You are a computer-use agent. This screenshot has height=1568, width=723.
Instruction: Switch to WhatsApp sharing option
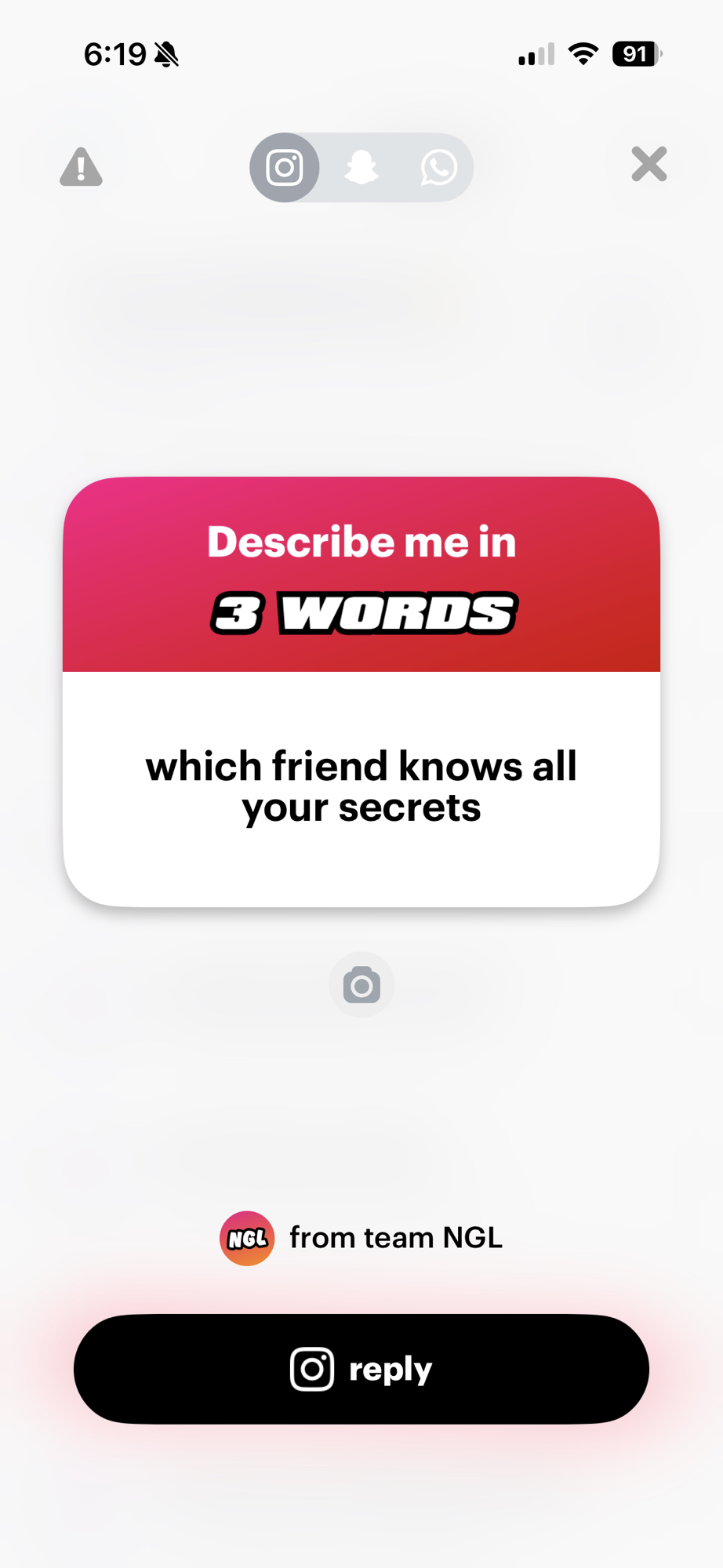(x=438, y=168)
